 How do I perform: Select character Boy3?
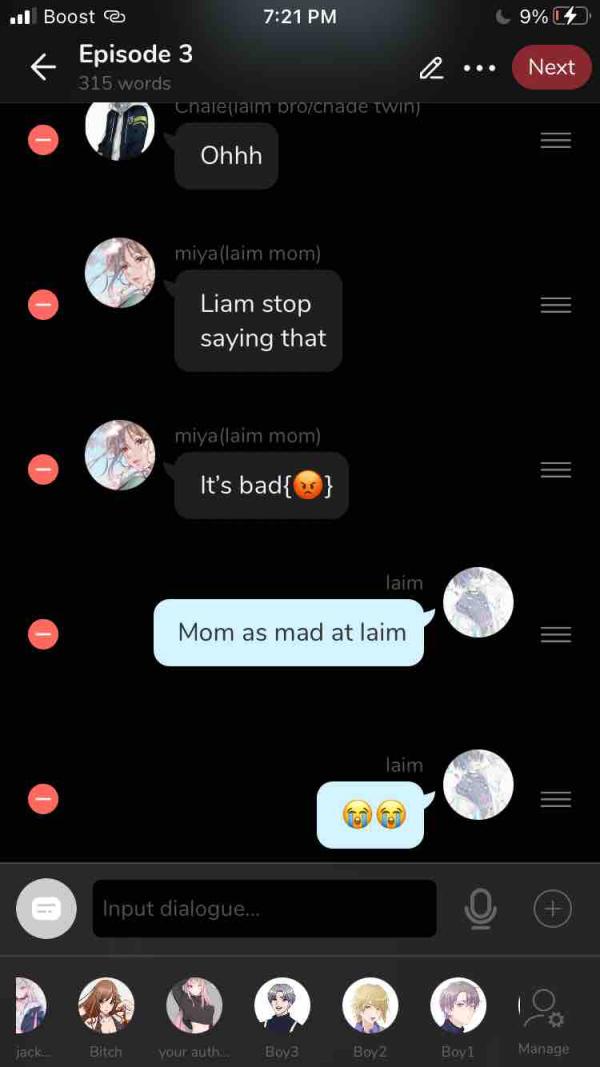pos(282,1007)
